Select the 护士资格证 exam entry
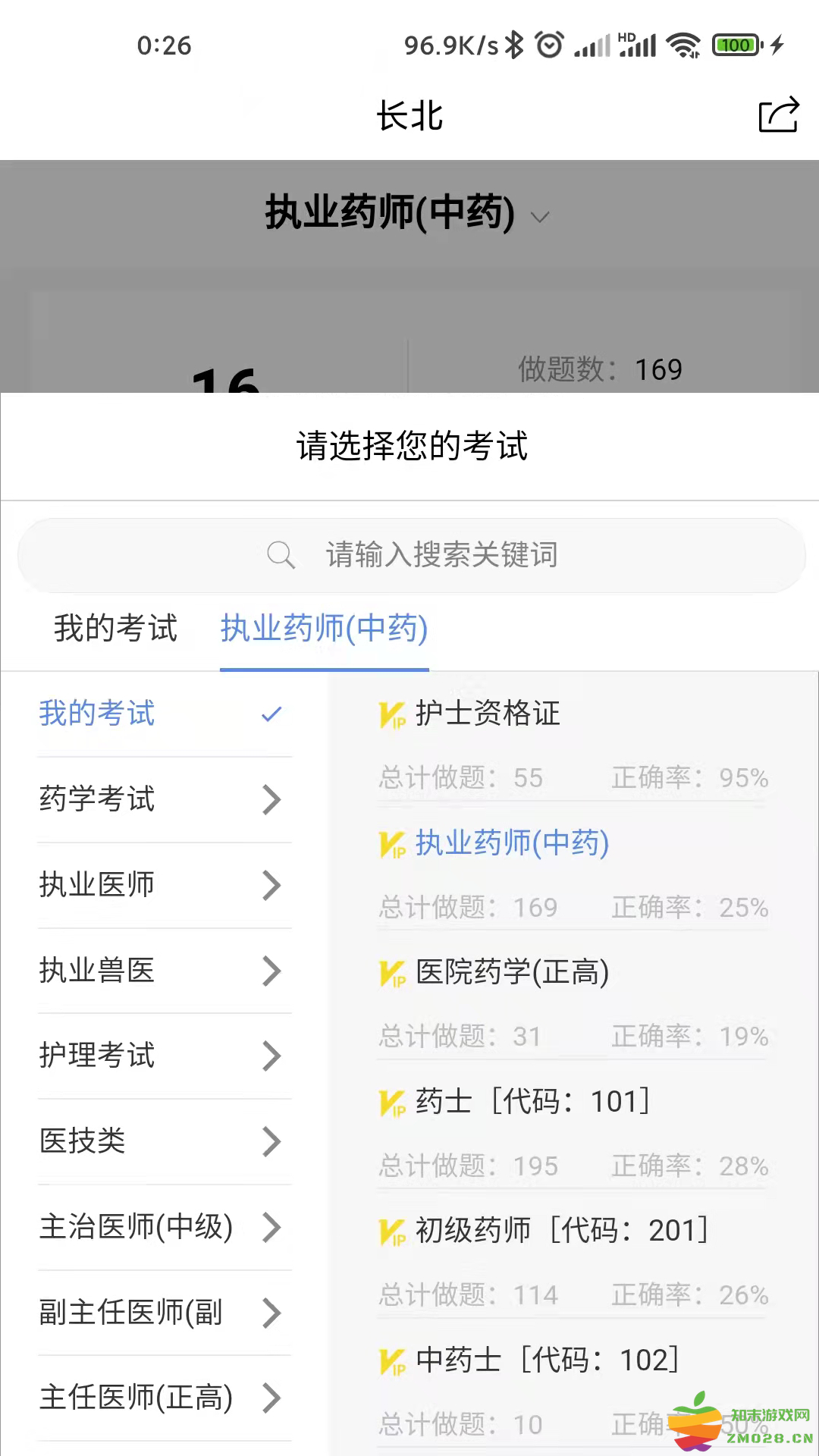 pos(488,713)
